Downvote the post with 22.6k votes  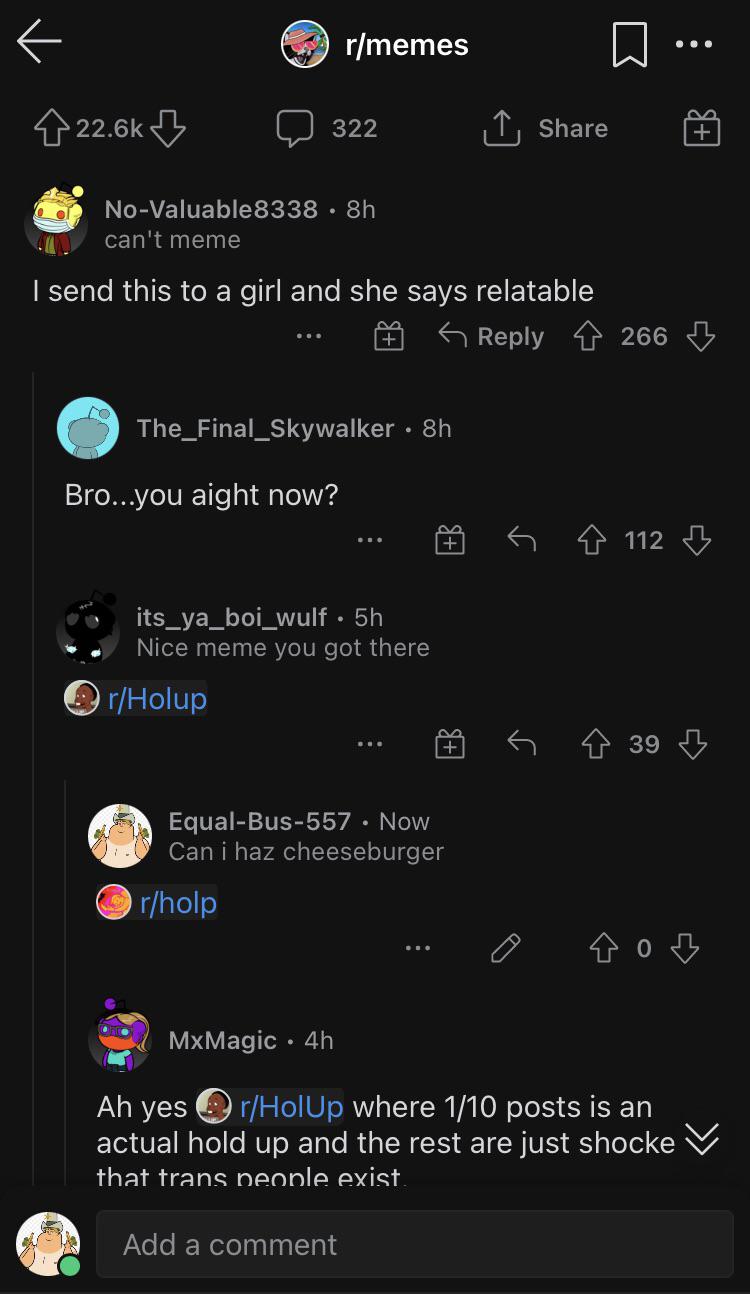[x=169, y=128]
